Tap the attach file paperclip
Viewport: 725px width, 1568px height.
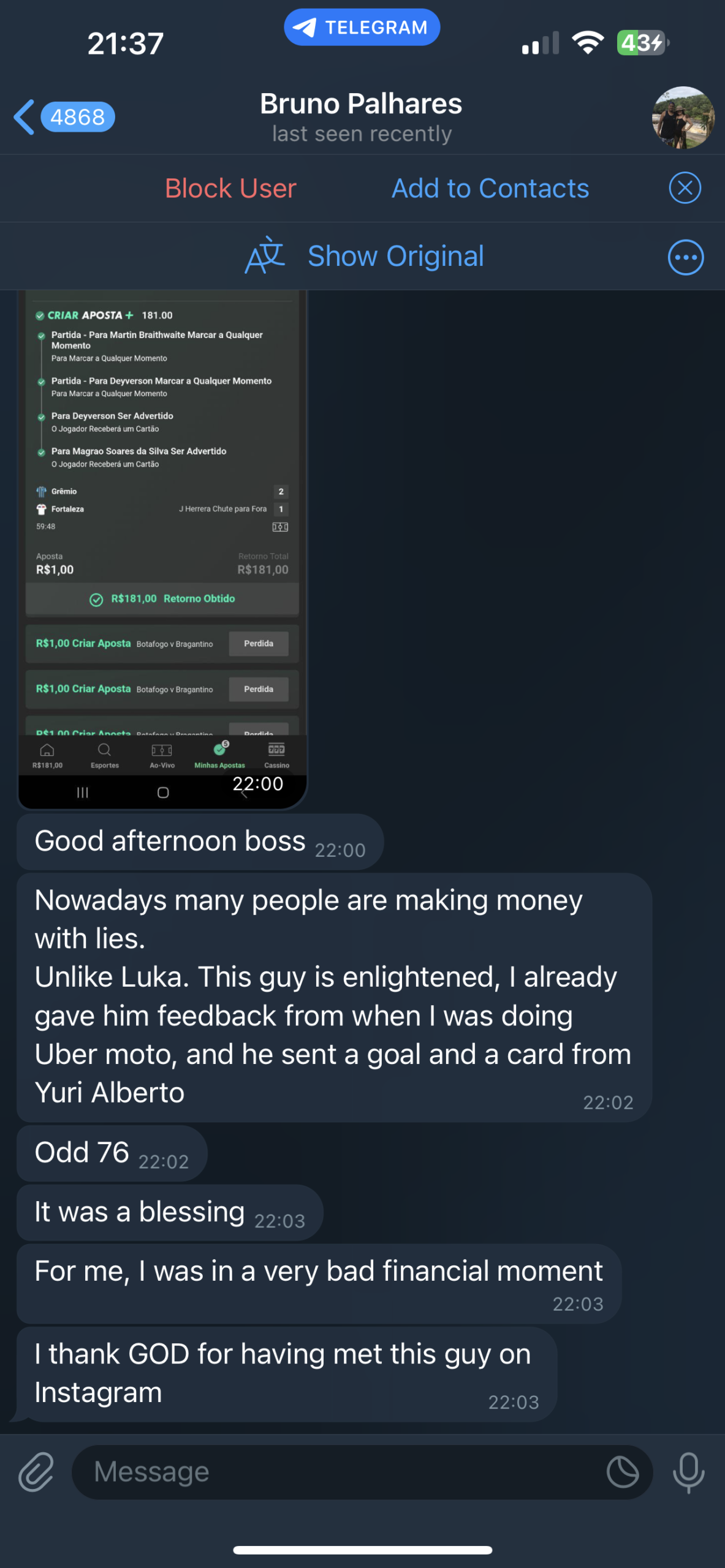pos(36,1472)
